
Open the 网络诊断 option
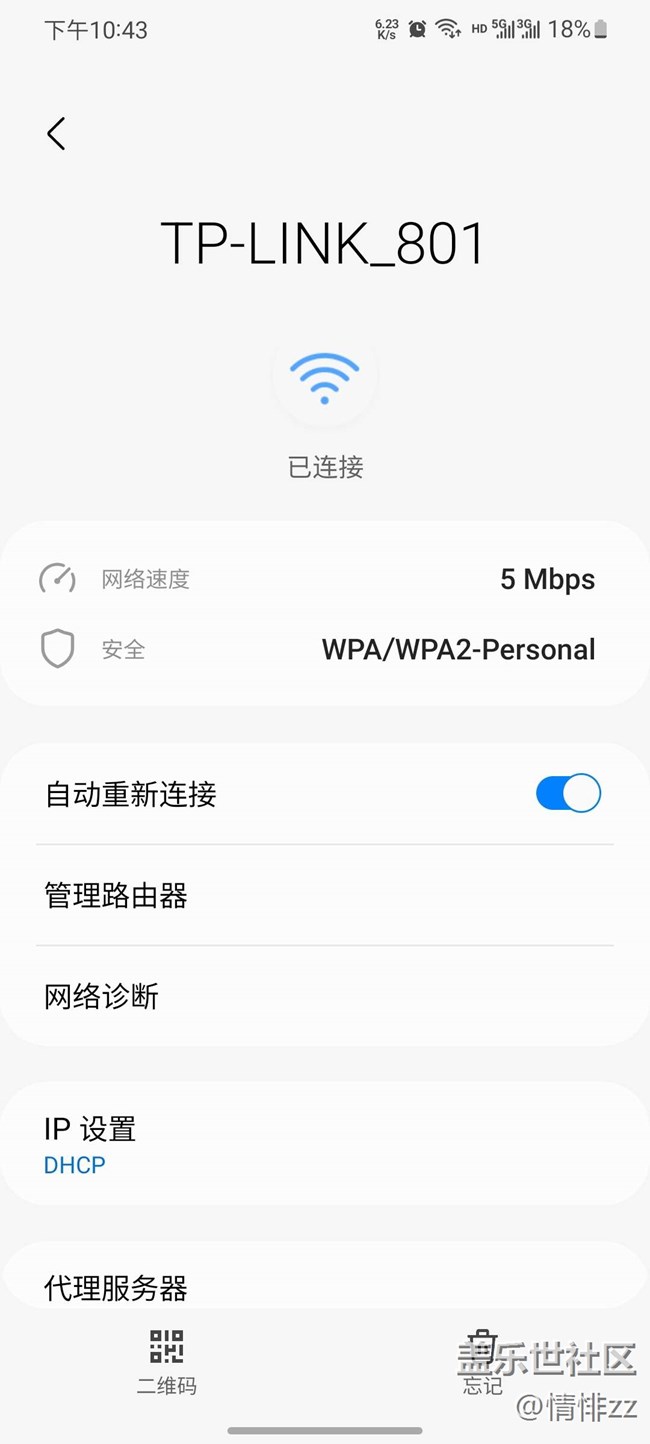pos(324,996)
